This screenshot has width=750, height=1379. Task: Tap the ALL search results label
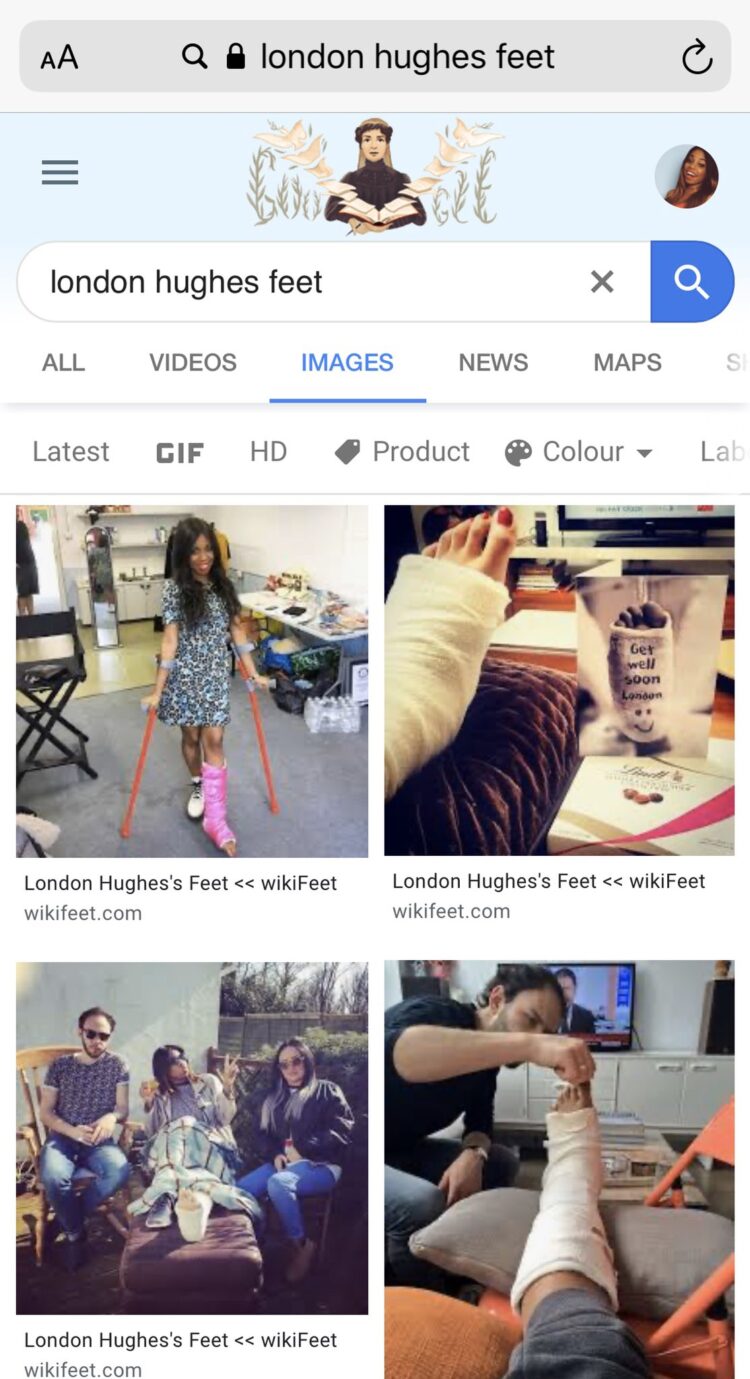(63, 362)
